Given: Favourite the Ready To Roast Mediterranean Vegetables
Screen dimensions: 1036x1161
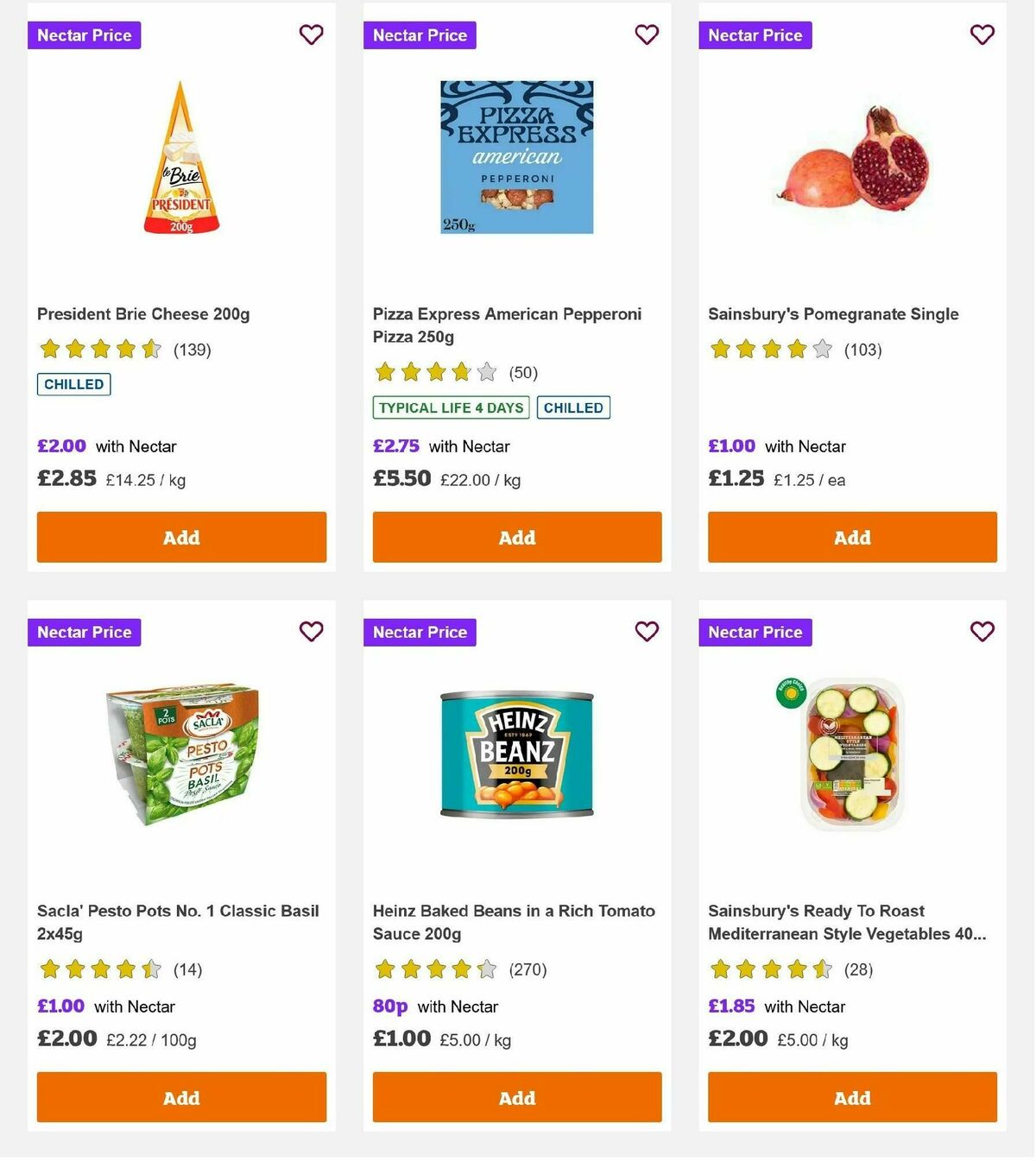Looking at the screenshot, I should tap(982, 631).
